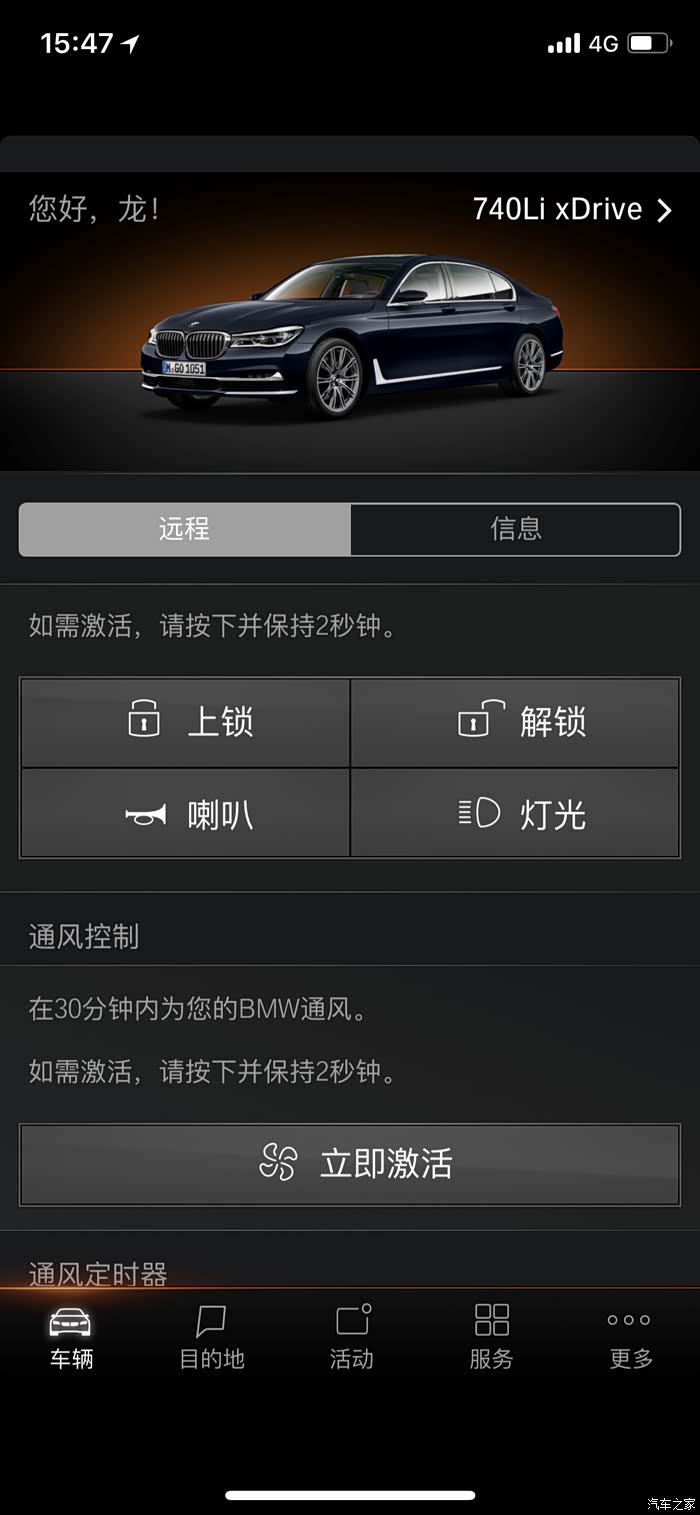Tap the 上锁 lock button
The width and height of the screenshot is (700, 1515).
coord(186,722)
